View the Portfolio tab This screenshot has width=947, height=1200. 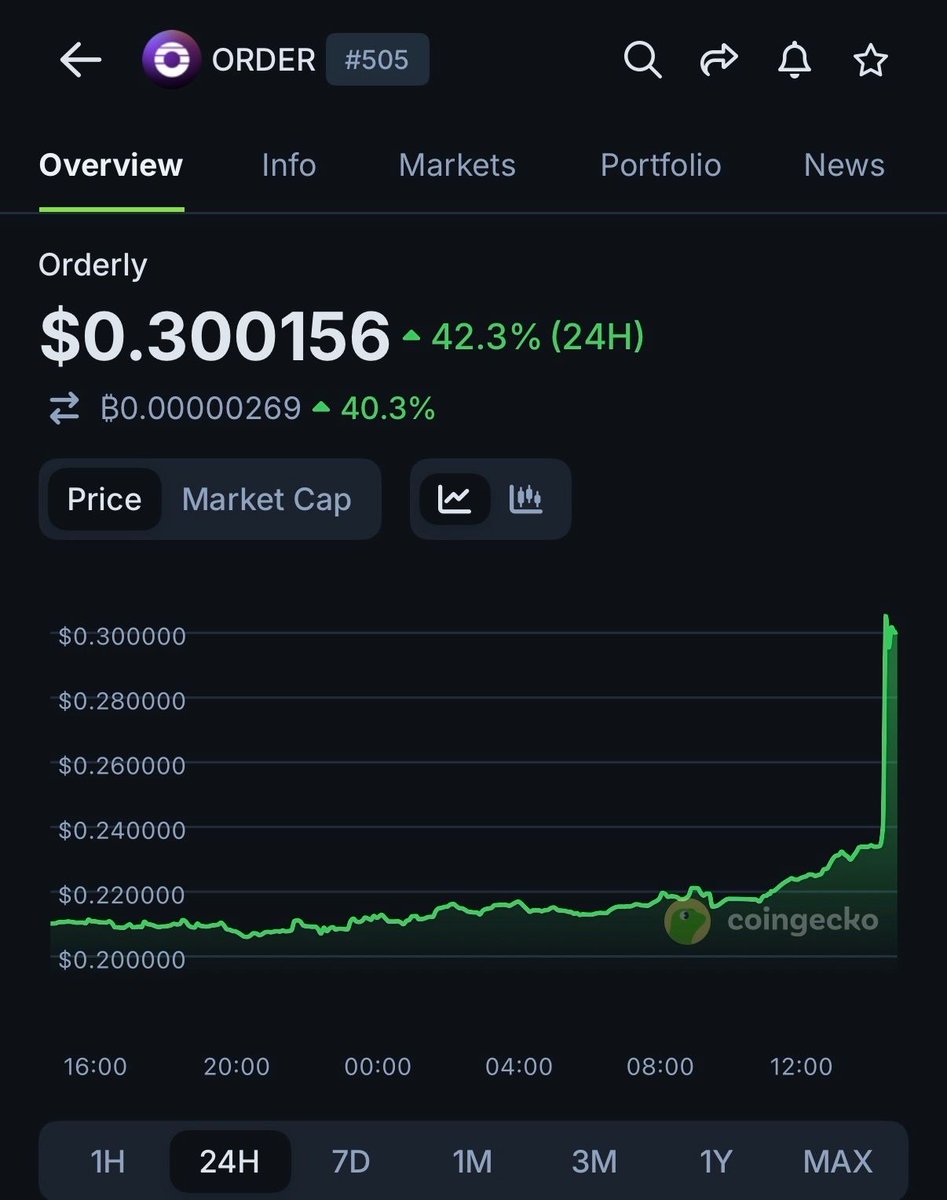(660, 165)
